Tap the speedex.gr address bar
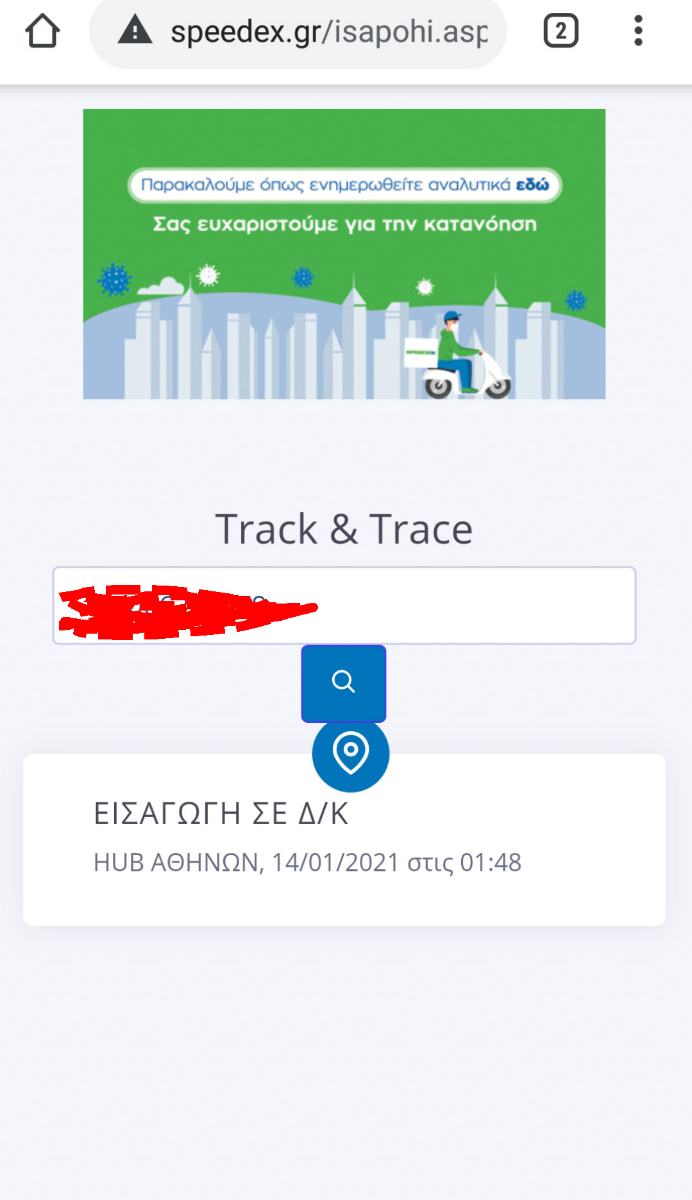The width and height of the screenshot is (692, 1200). pos(298,32)
